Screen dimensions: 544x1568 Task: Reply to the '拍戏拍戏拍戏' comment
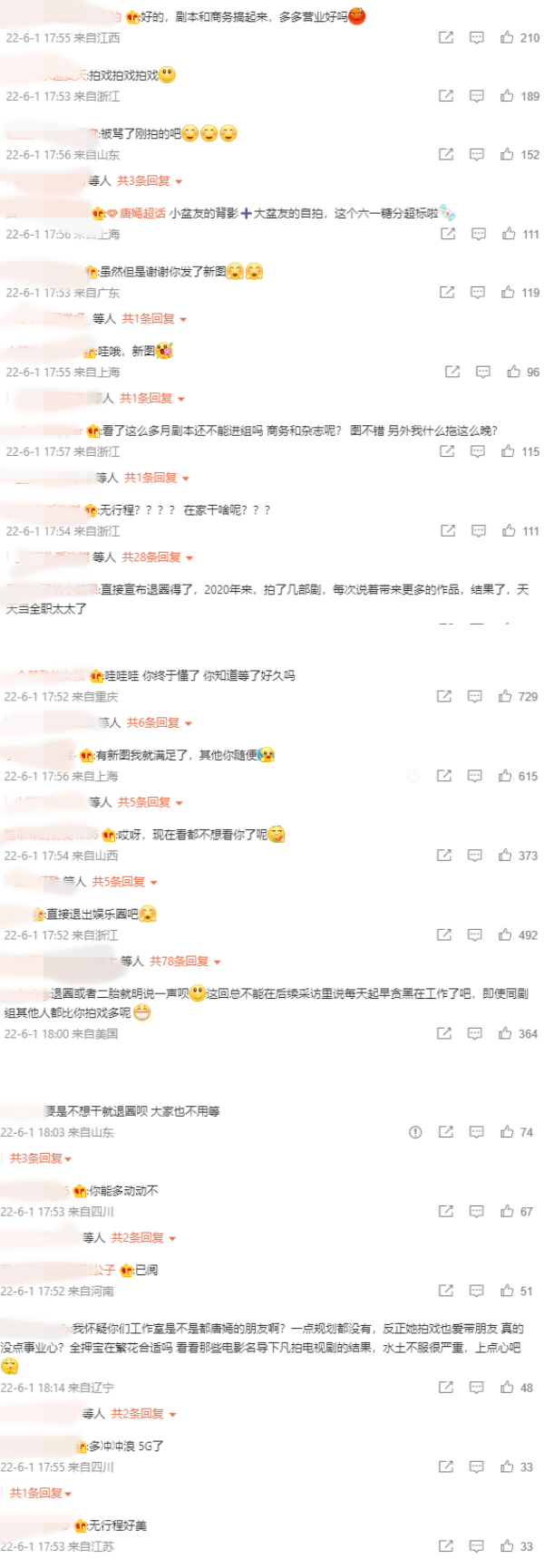click(x=477, y=96)
